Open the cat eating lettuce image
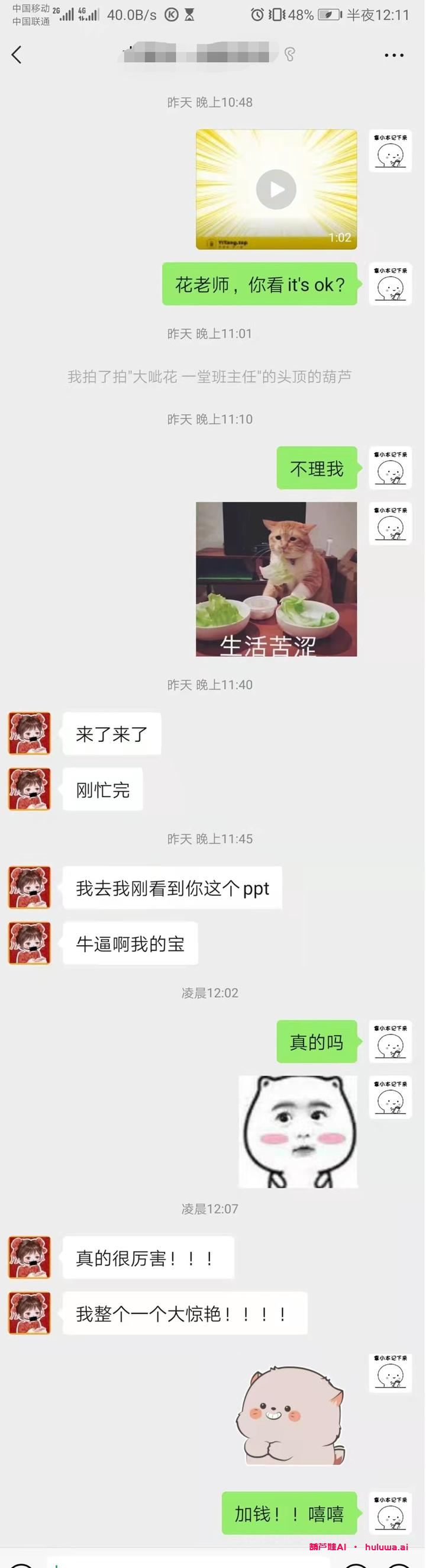The image size is (426, 1568). click(276, 579)
